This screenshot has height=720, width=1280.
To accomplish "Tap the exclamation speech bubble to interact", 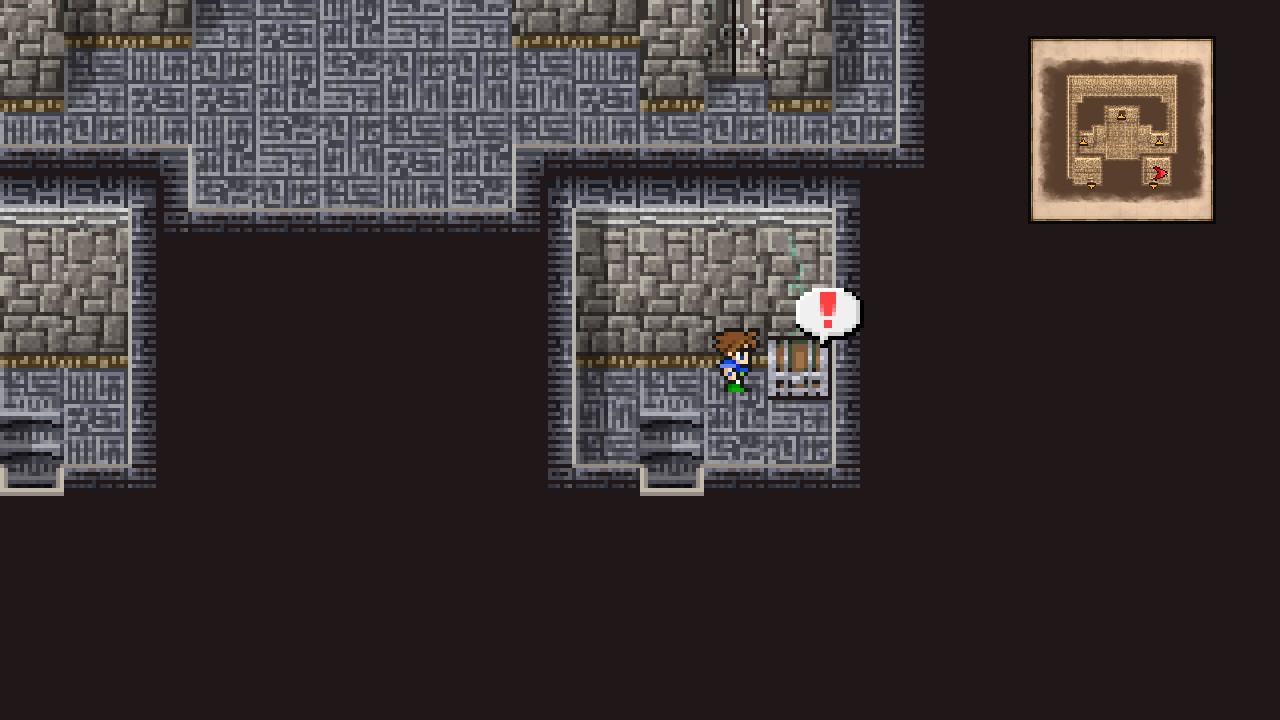I will [x=827, y=311].
